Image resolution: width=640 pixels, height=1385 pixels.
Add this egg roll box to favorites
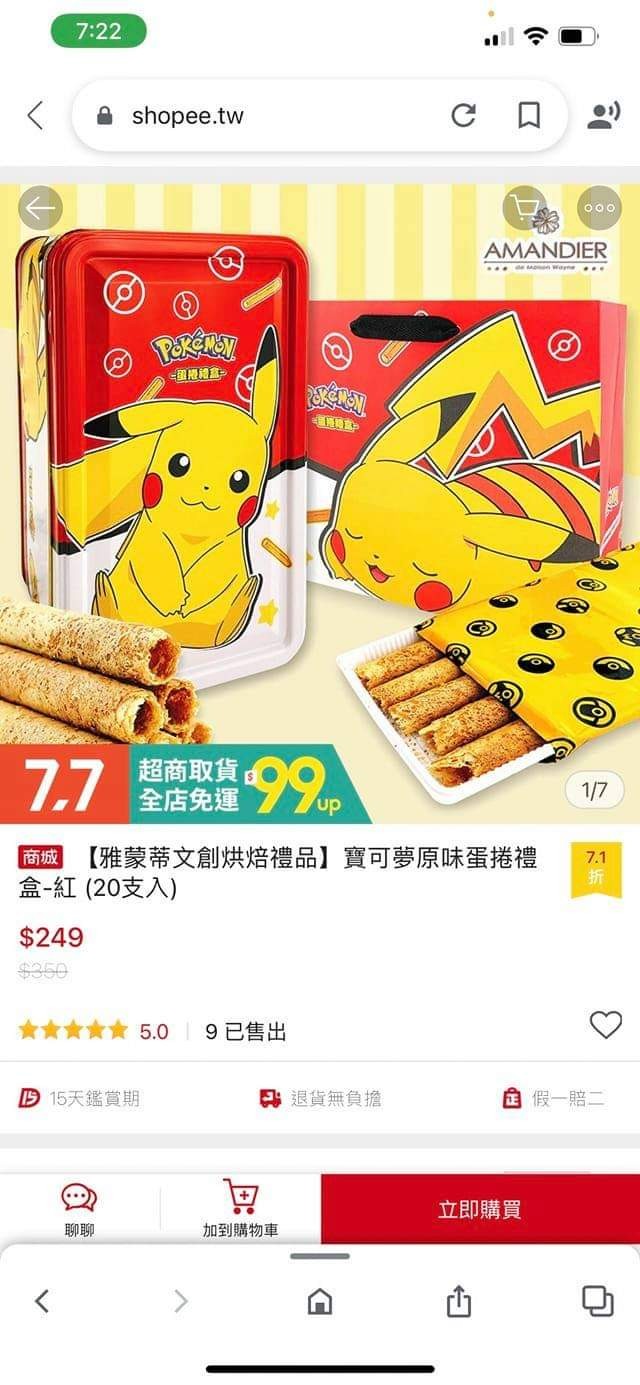click(605, 1025)
